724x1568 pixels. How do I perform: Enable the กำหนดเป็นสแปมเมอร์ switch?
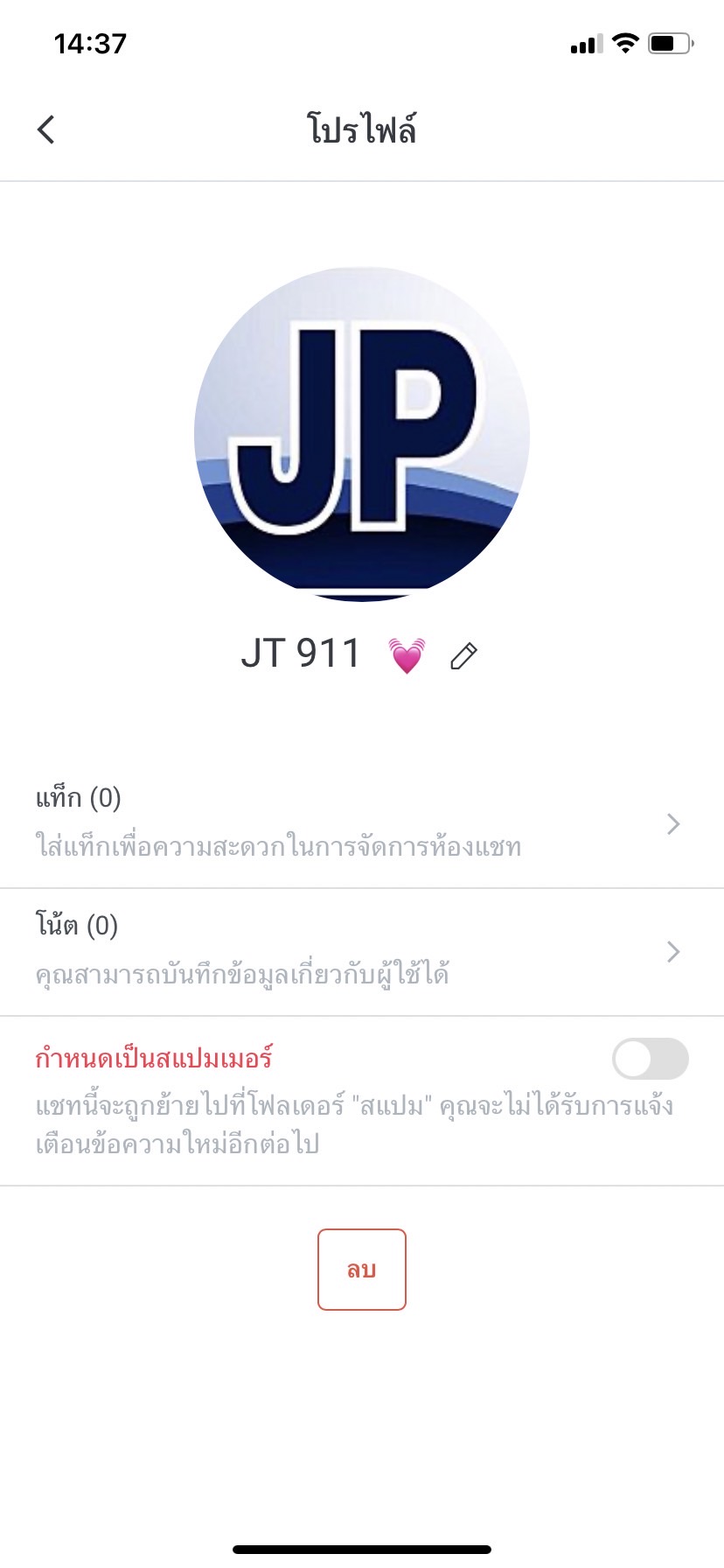pyautogui.click(x=650, y=1059)
